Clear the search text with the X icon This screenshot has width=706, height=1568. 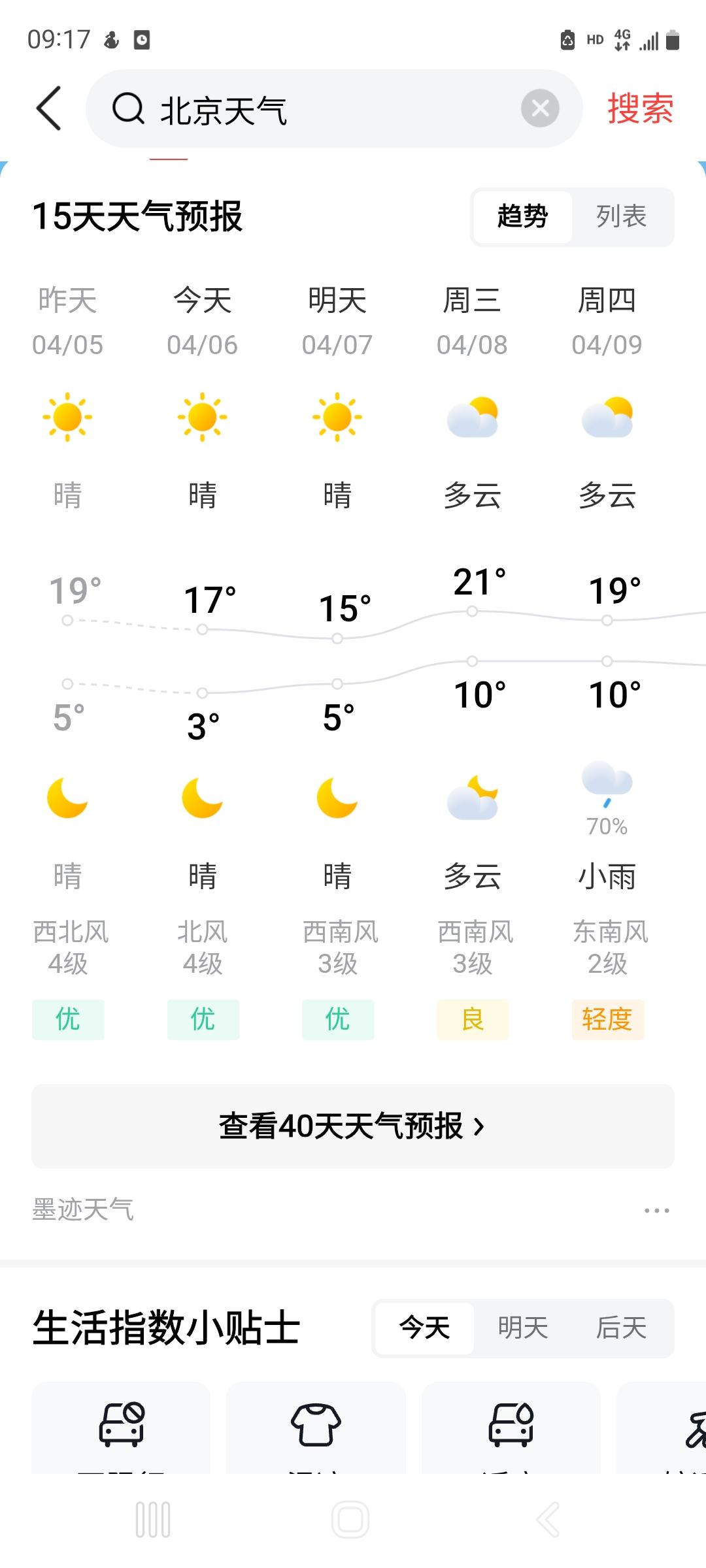[x=540, y=108]
